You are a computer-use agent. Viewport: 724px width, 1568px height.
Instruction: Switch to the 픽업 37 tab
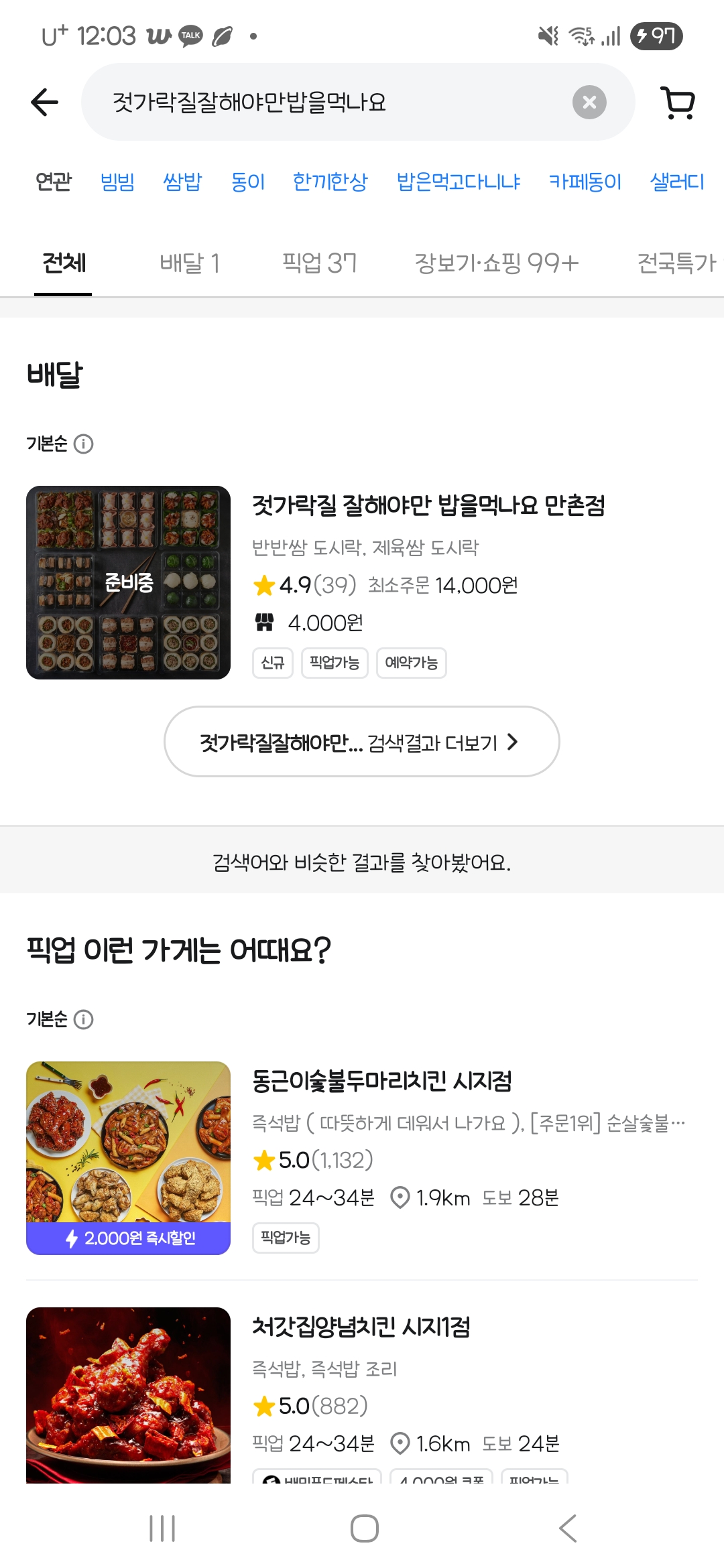[x=319, y=263]
